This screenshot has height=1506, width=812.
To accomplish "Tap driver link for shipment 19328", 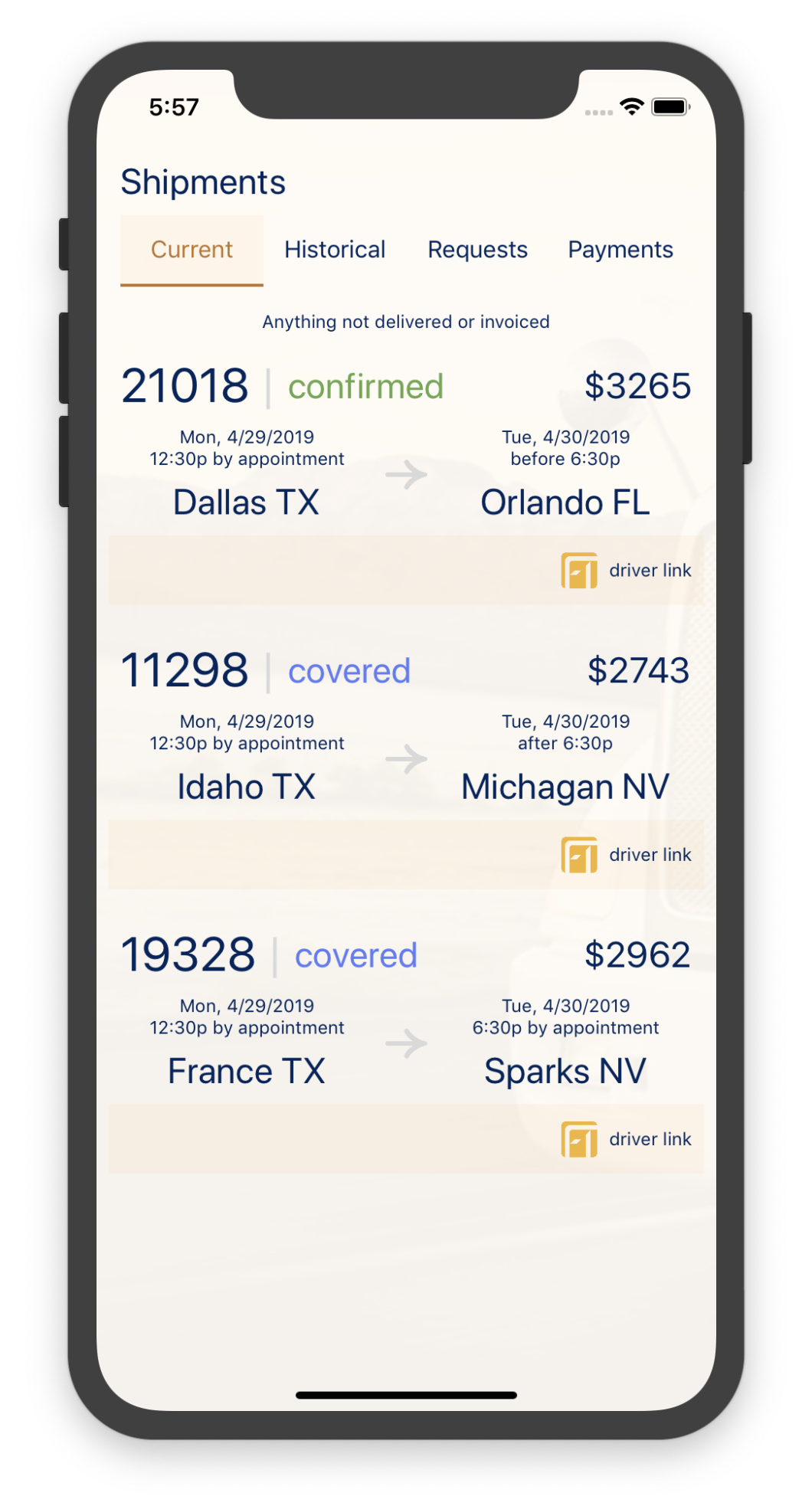I will click(627, 1139).
